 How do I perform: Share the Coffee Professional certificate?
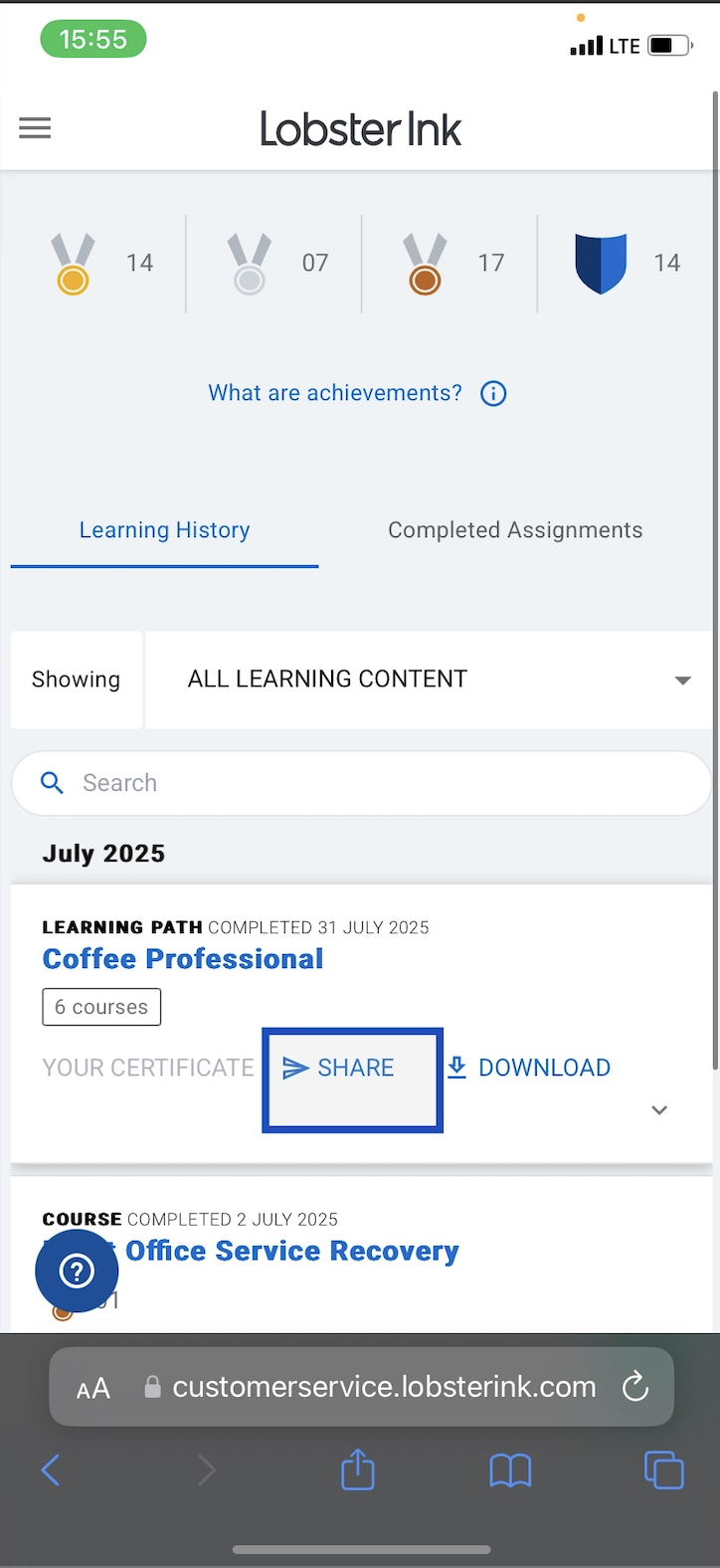(352, 1079)
